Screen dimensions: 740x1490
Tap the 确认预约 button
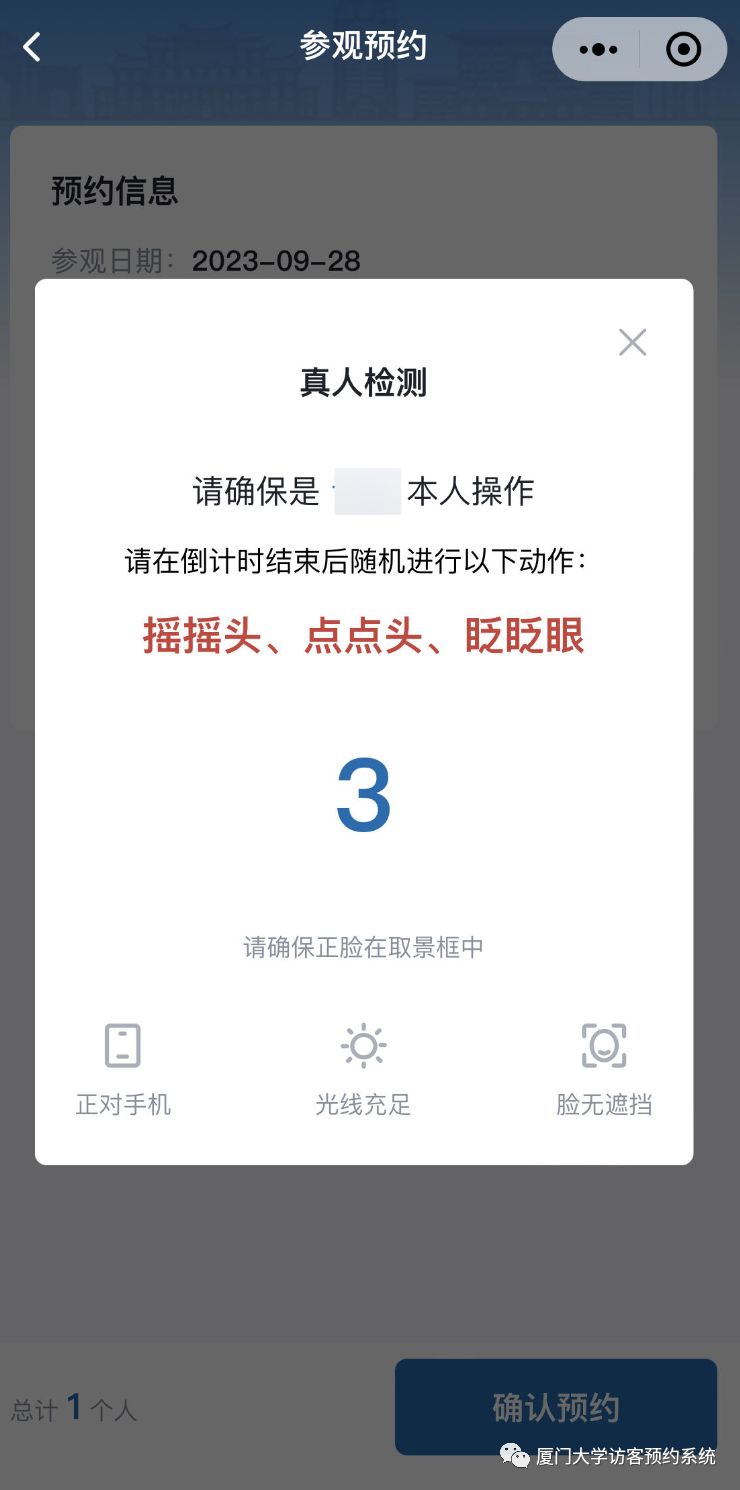pyautogui.click(x=556, y=1406)
